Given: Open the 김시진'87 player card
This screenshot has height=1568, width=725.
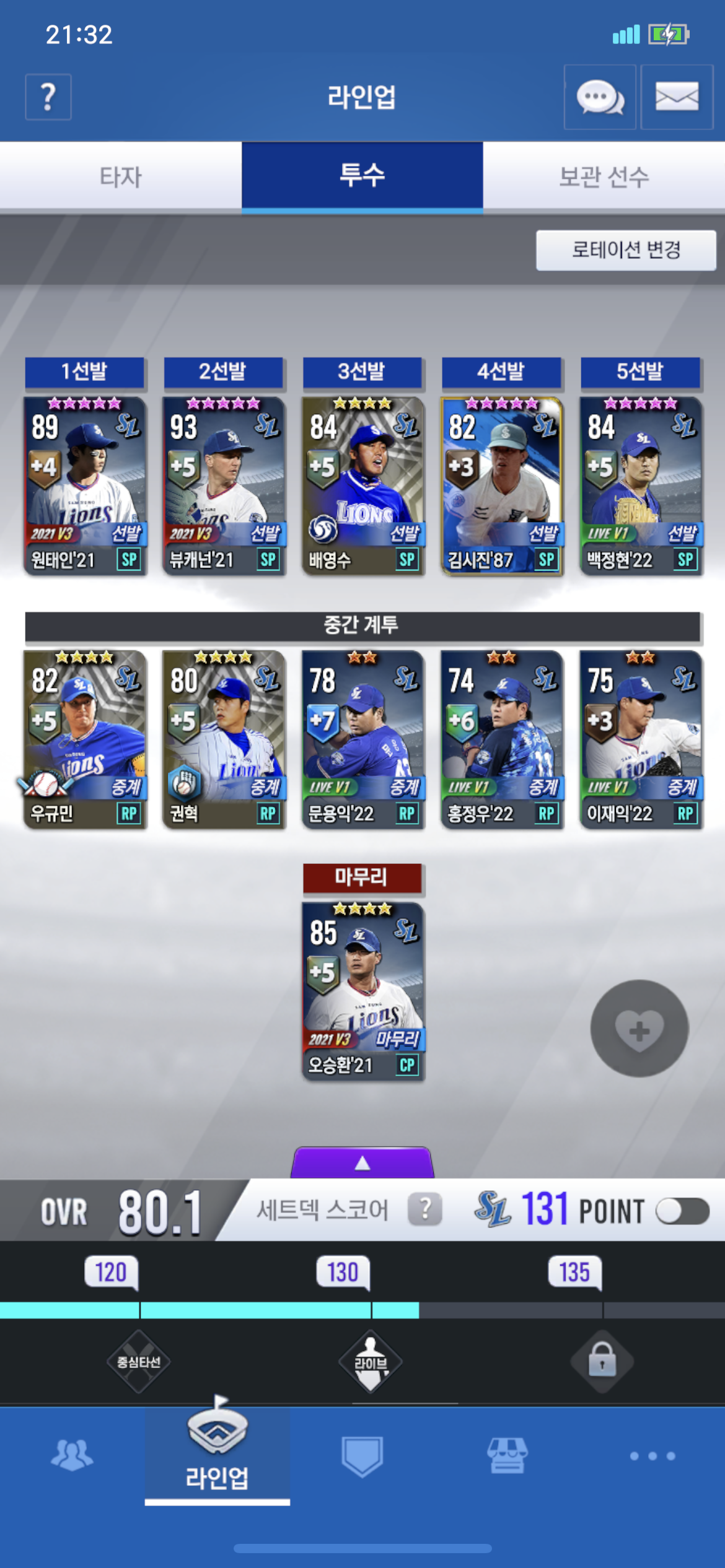Looking at the screenshot, I should click(502, 486).
